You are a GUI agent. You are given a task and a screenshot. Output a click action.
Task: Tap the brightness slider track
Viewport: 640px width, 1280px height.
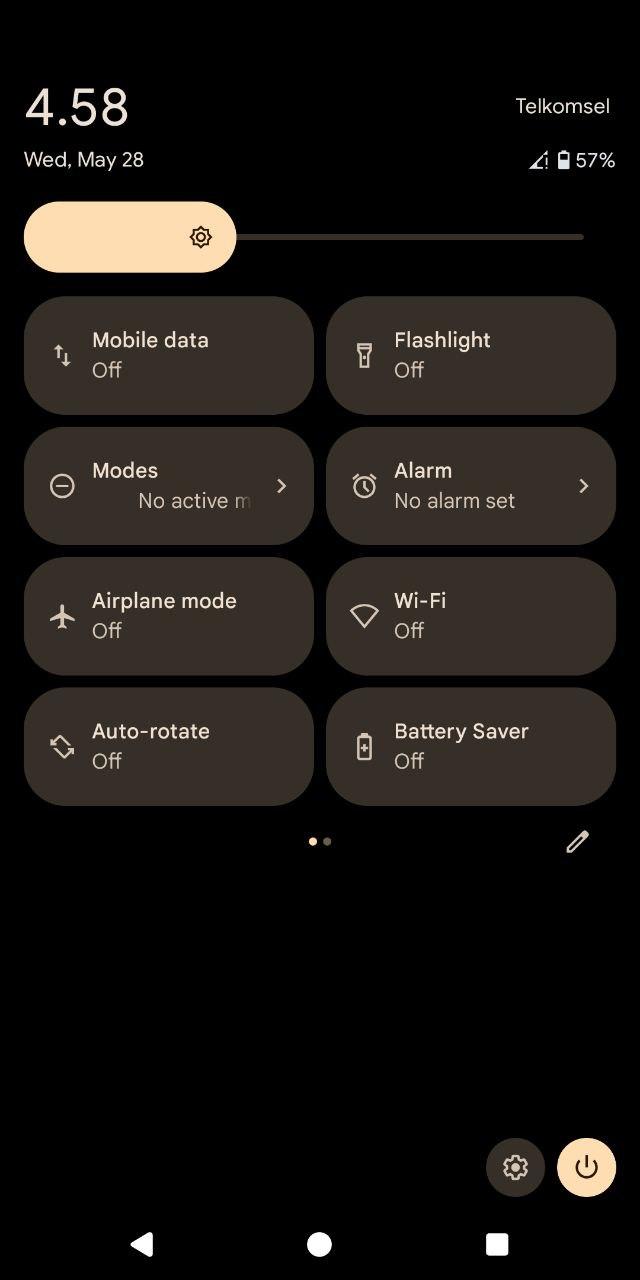point(304,237)
